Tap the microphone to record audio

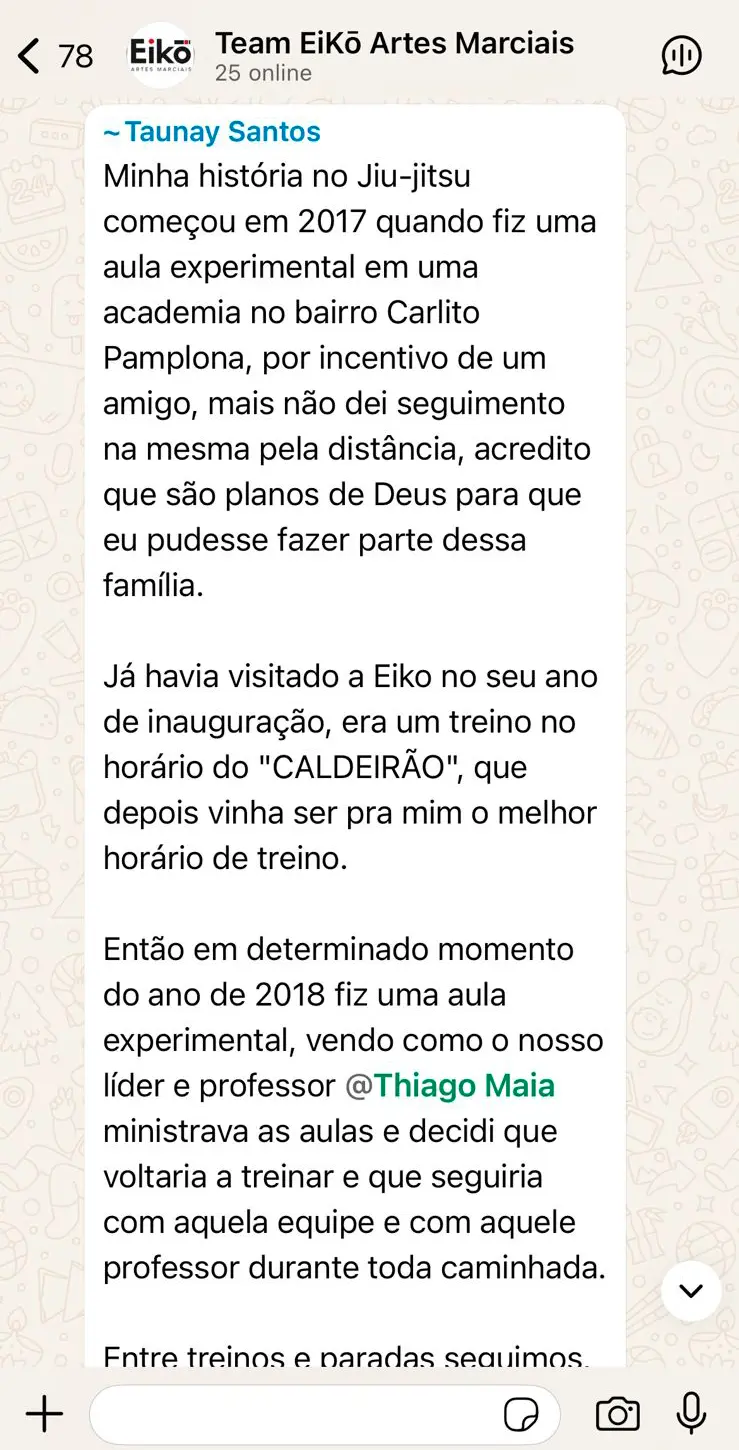pyautogui.click(x=691, y=1414)
